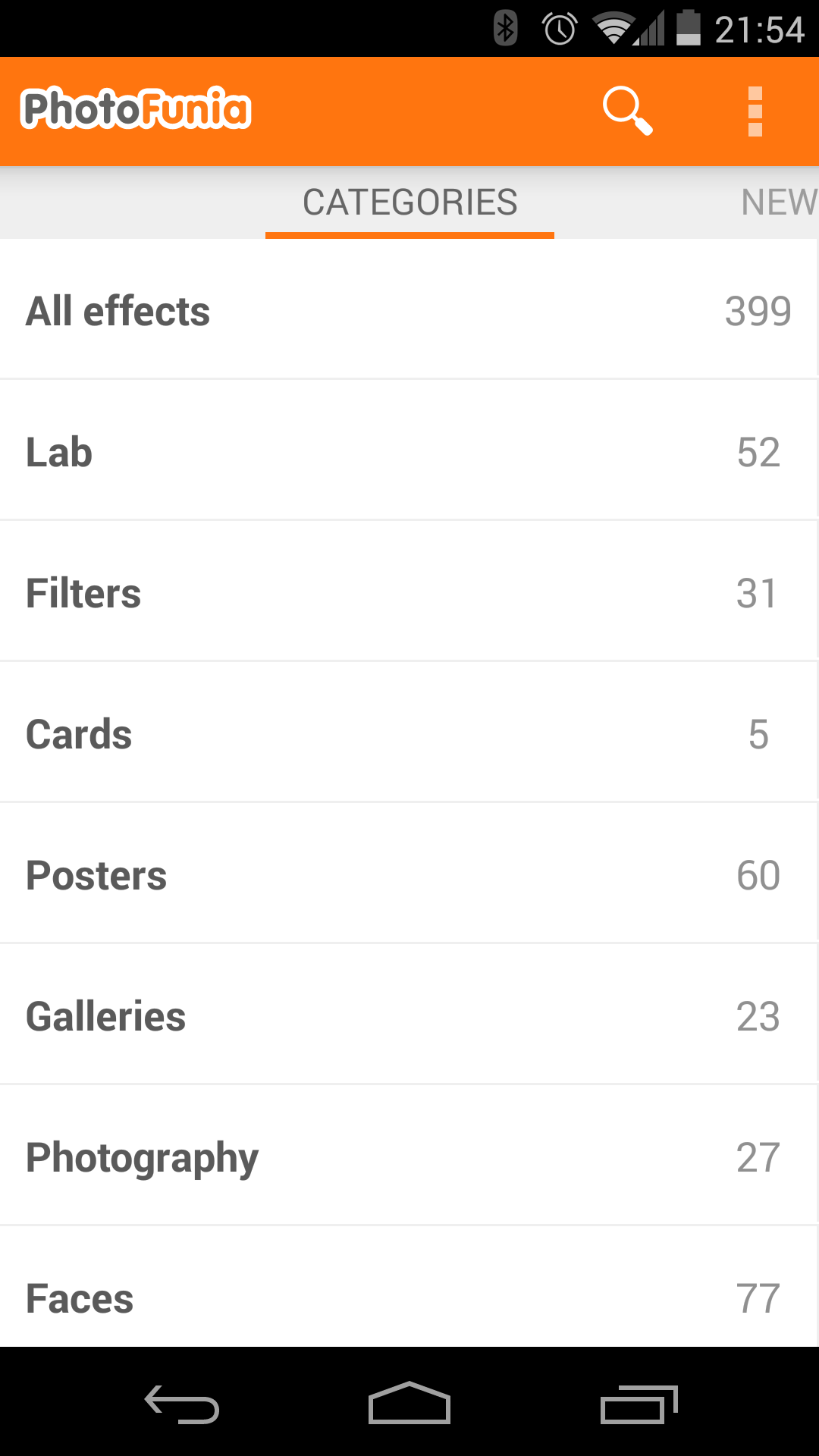Go to the home screen
The height and width of the screenshot is (1456, 819).
409,1404
